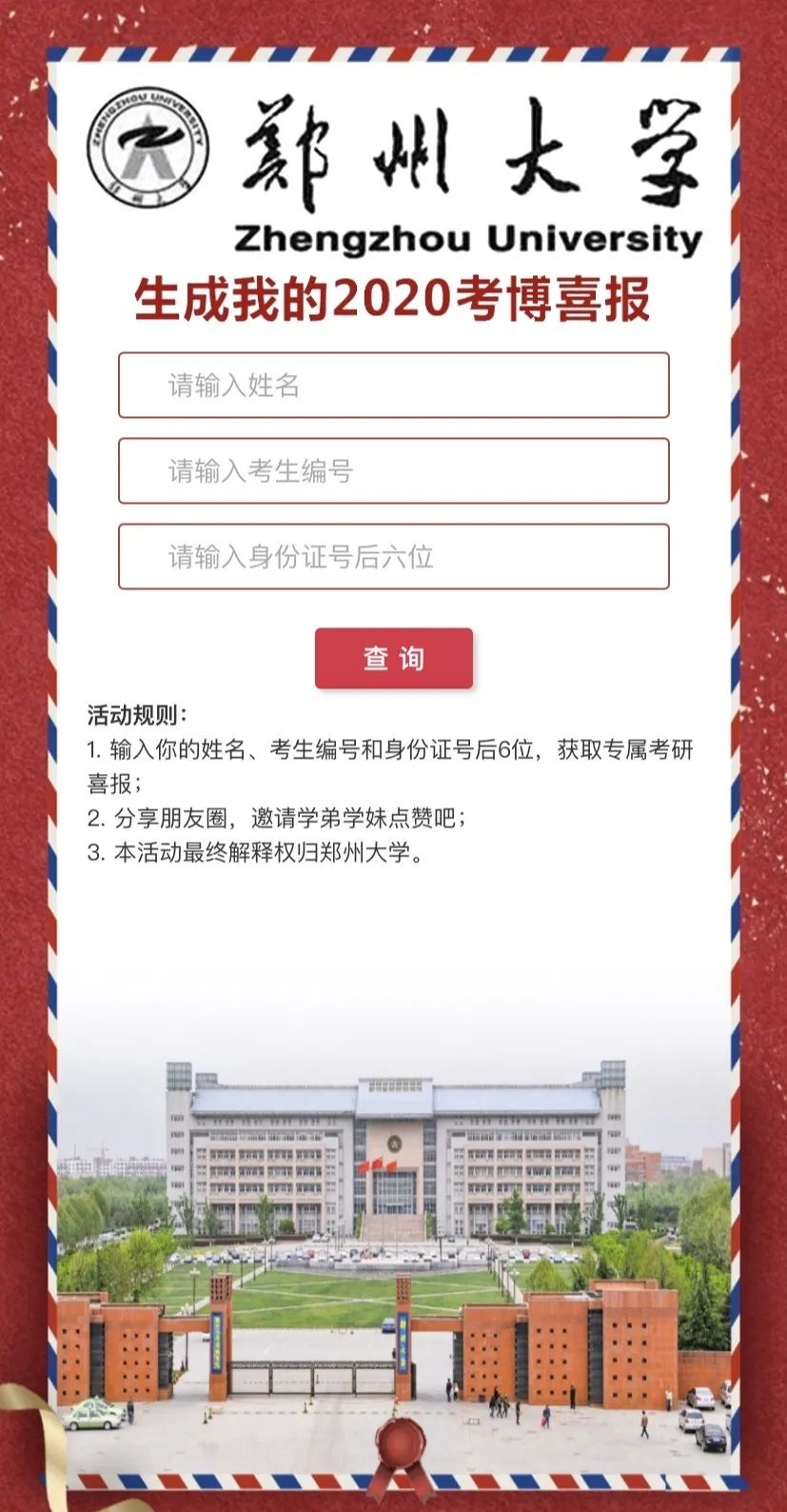Focus the candidate number field
787x1512 pixels.
(393, 470)
